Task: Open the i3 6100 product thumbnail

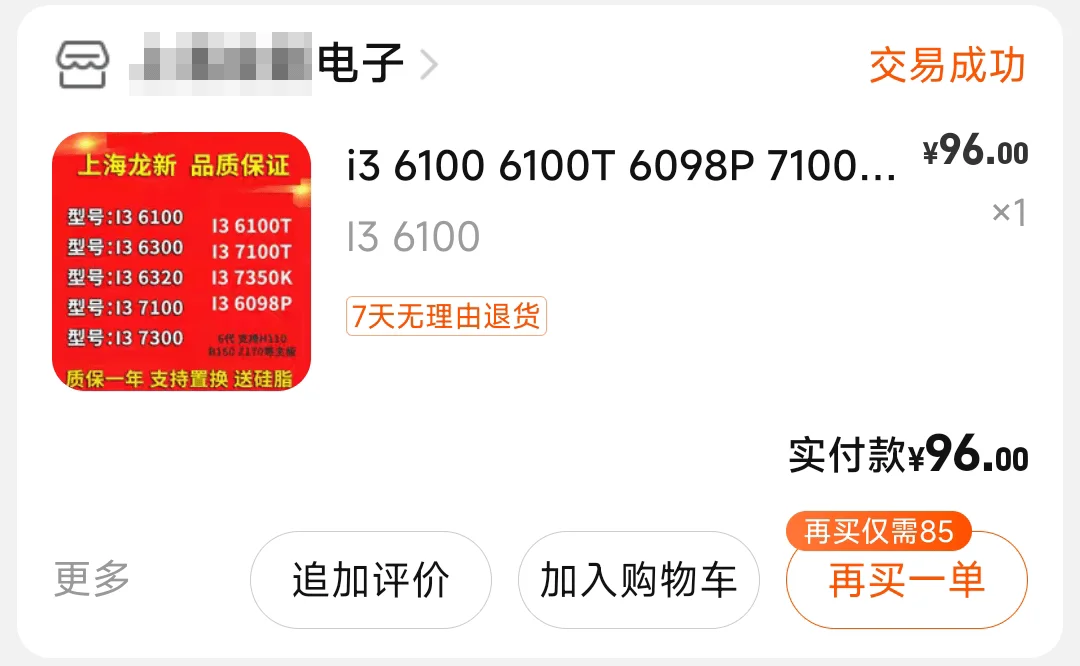Action: pyautogui.click(x=181, y=261)
